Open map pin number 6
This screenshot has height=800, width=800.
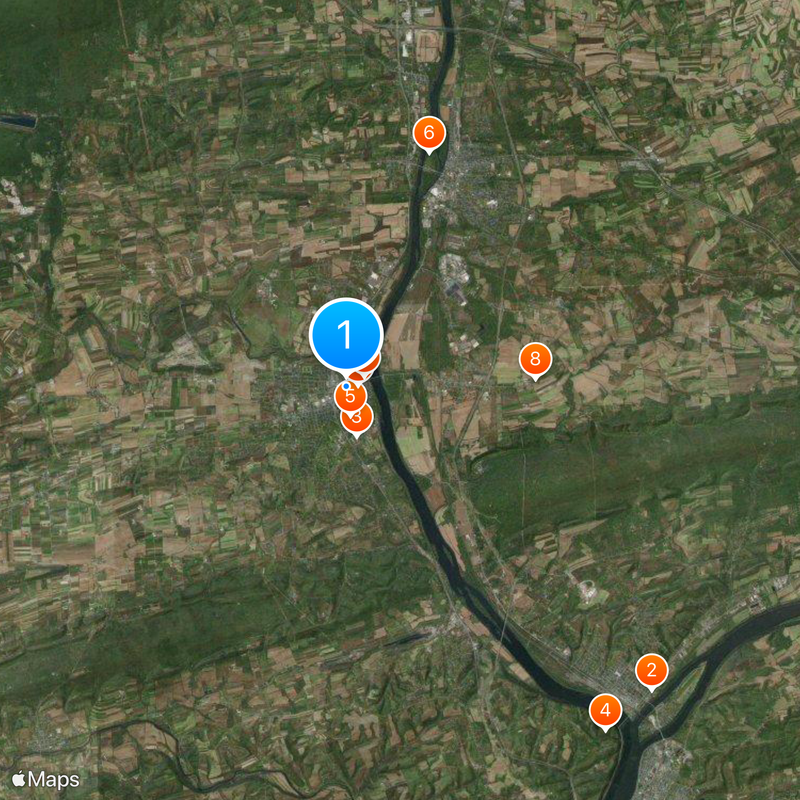pyautogui.click(x=429, y=132)
